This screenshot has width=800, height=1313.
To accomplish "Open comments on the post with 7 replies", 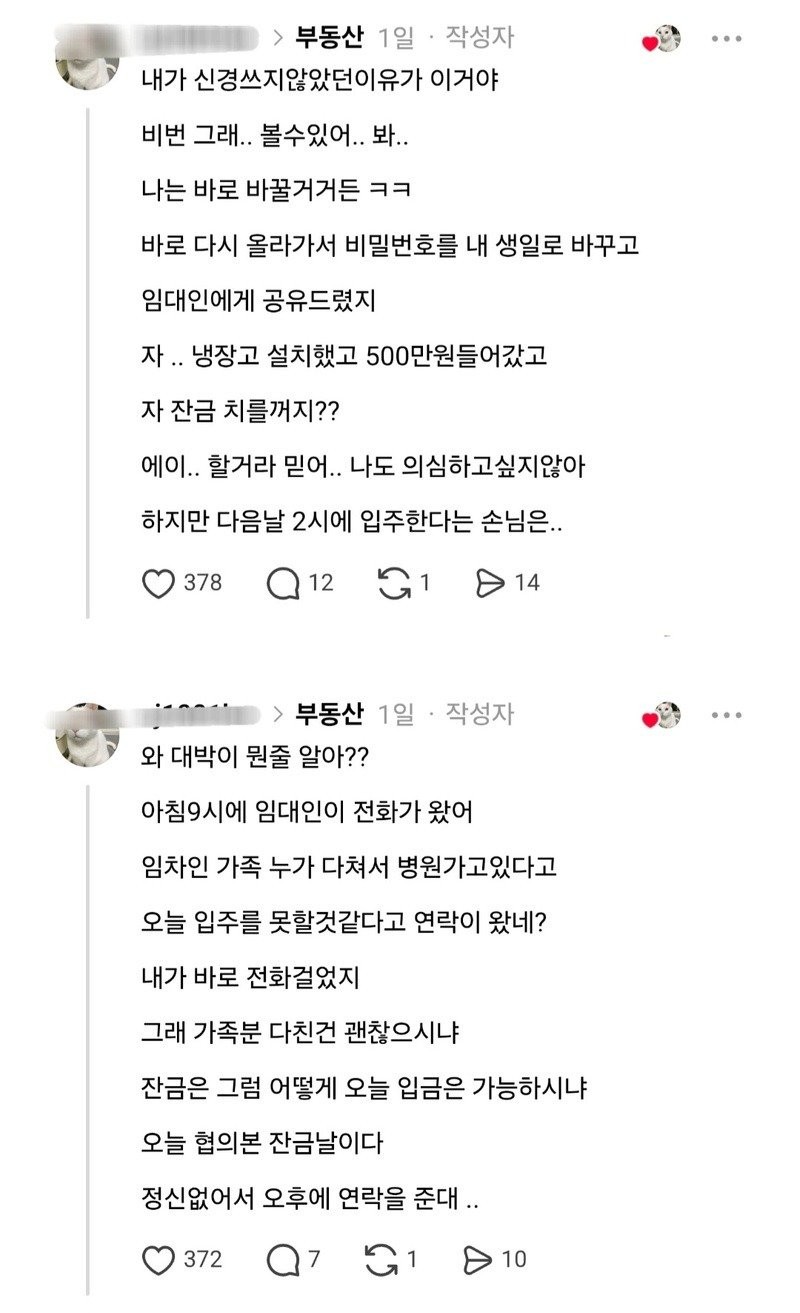I will point(284,1259).
